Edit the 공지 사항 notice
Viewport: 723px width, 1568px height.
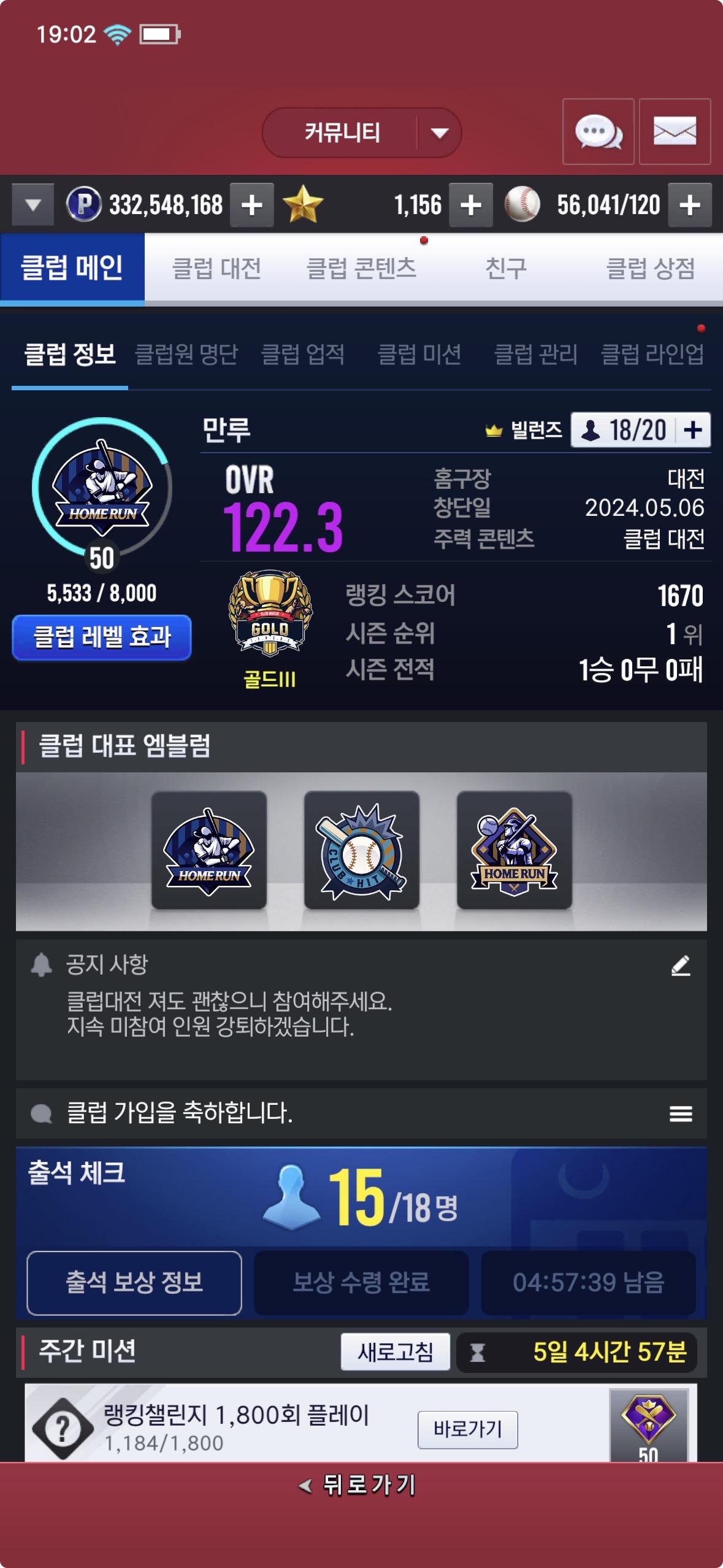[681, 966]
